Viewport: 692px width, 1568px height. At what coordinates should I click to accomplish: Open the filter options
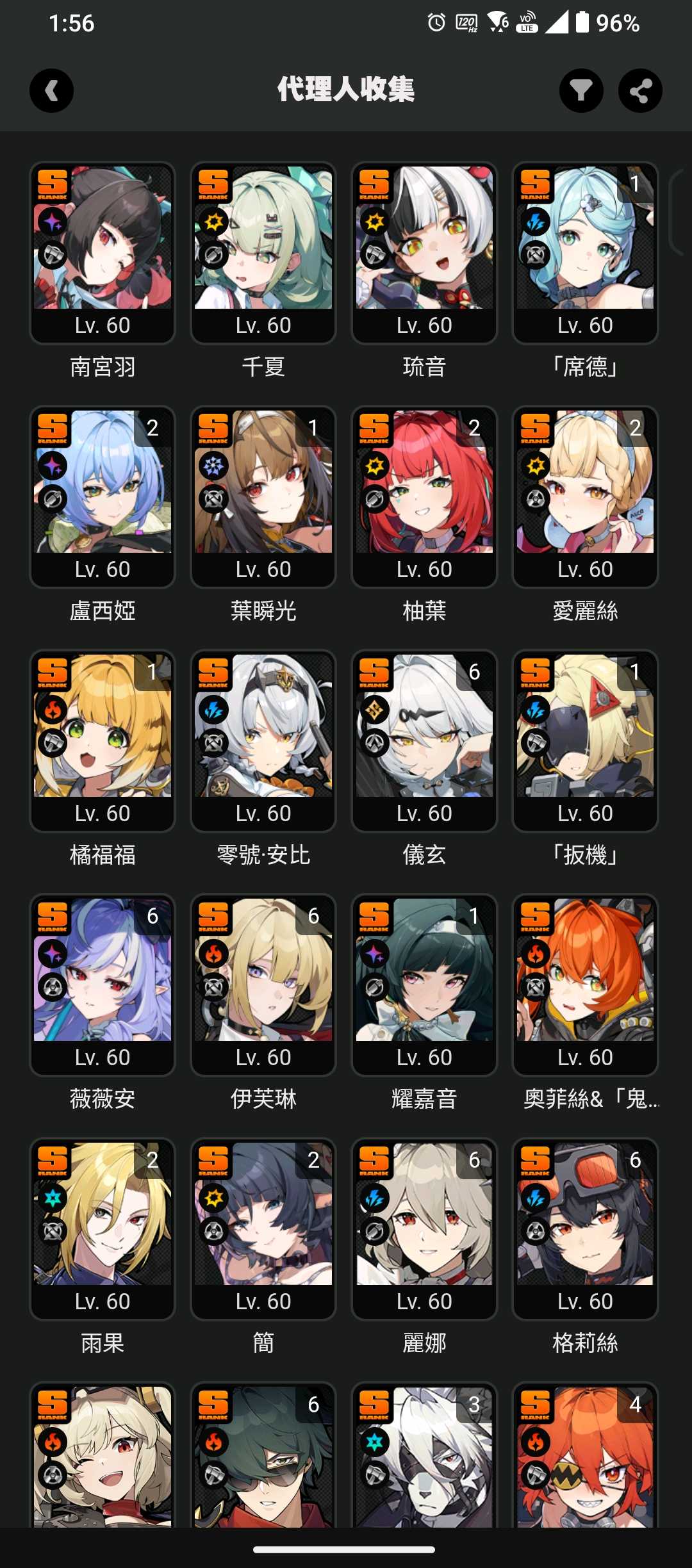[x=581, y=90]
